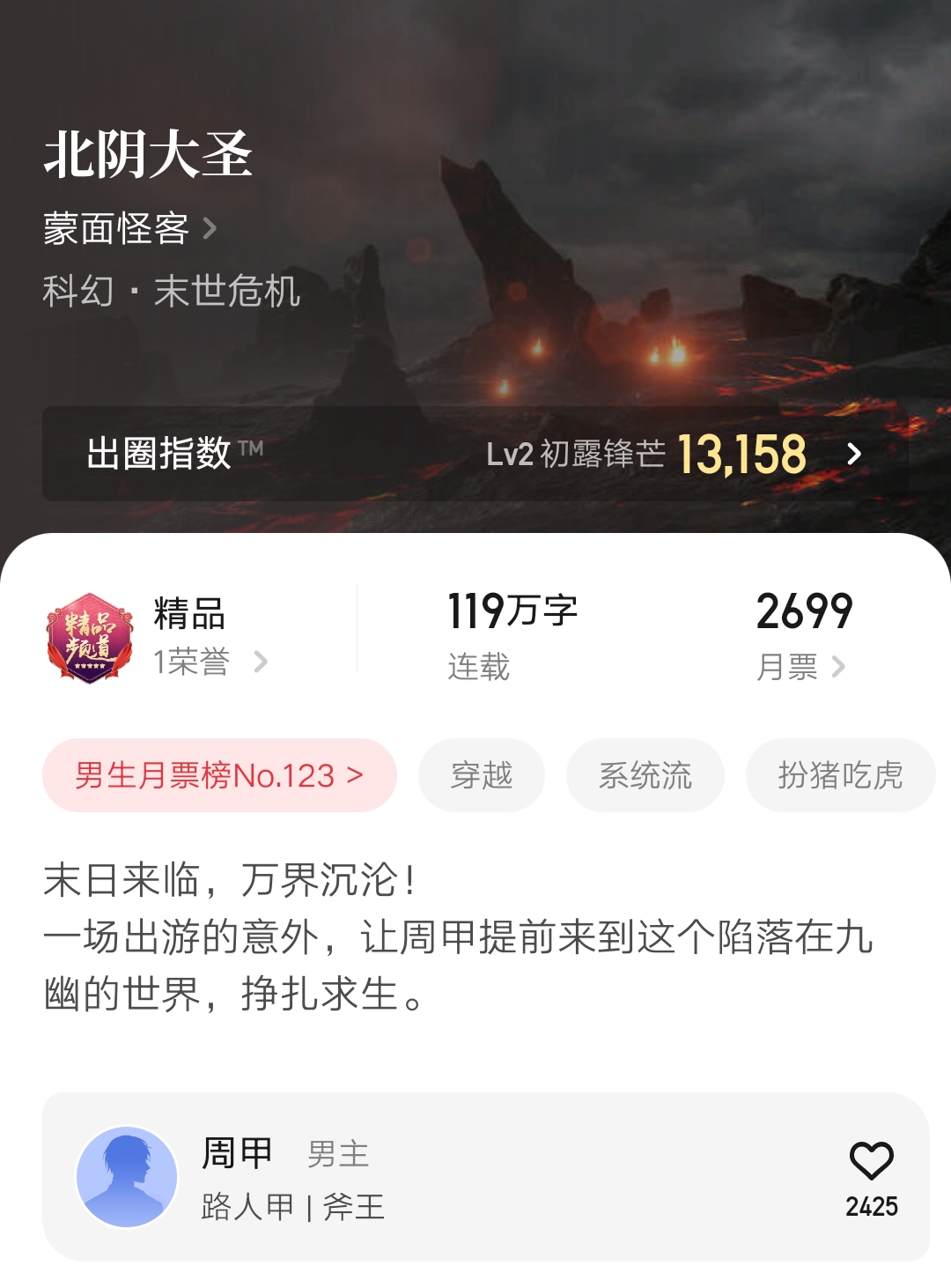
Task: Open 男生月票榜No.123 ranking link
Action: tap(218, 775)
